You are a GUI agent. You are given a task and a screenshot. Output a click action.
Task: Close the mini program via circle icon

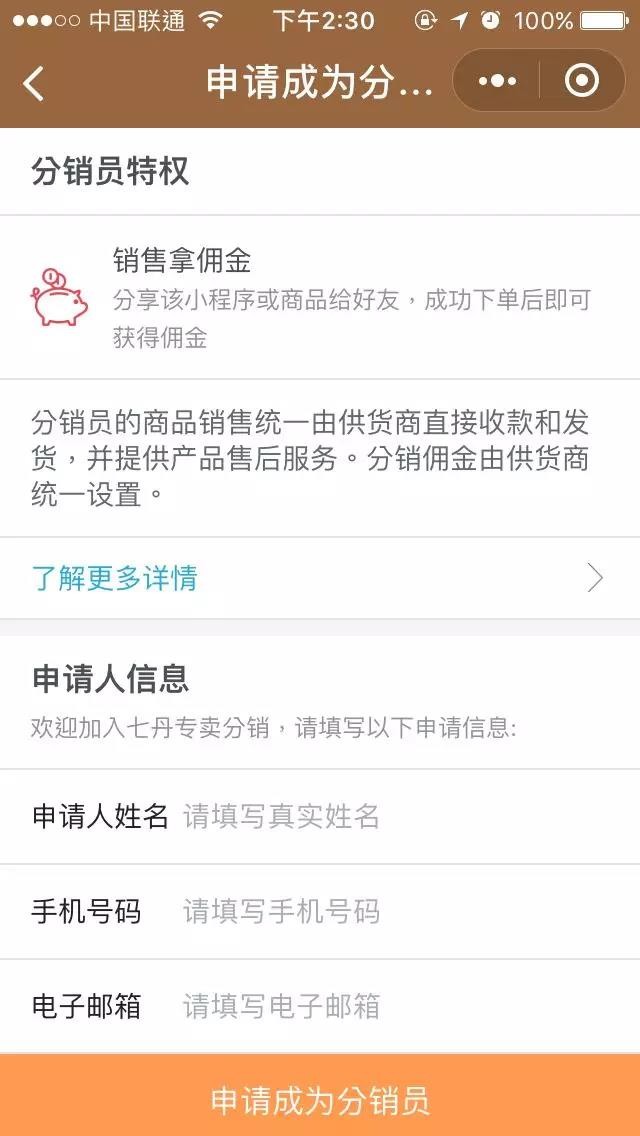point(582,81)
